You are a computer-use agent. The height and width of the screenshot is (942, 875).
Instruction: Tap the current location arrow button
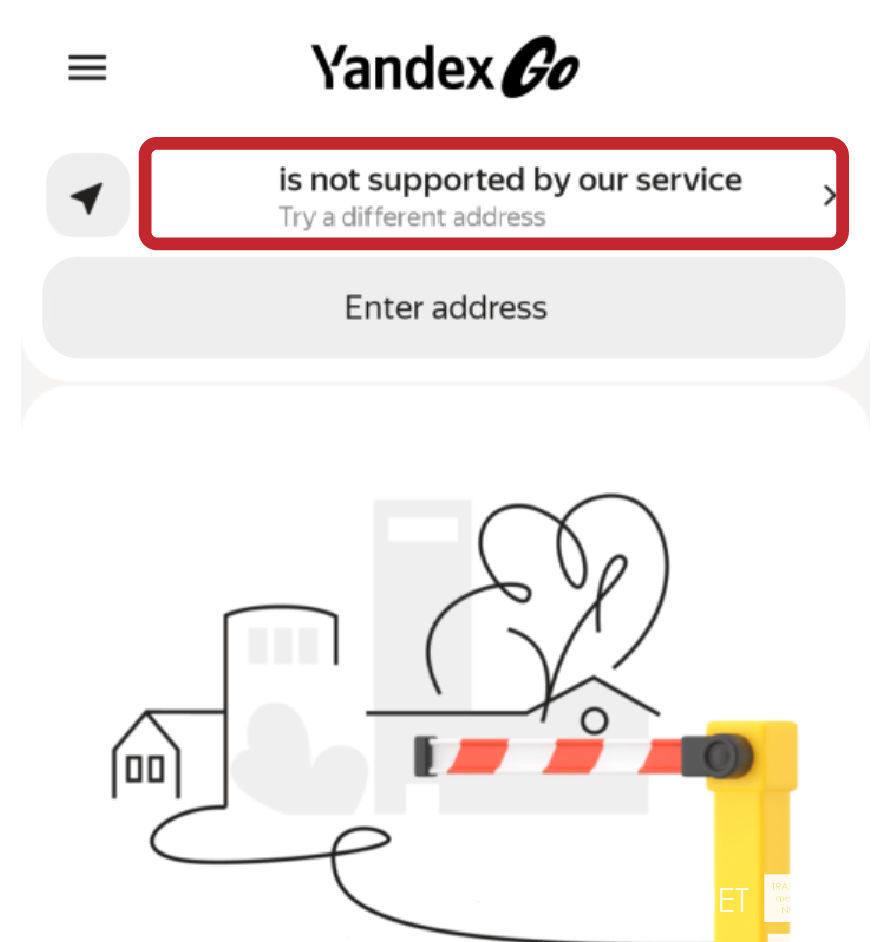(x=88, y=197)
